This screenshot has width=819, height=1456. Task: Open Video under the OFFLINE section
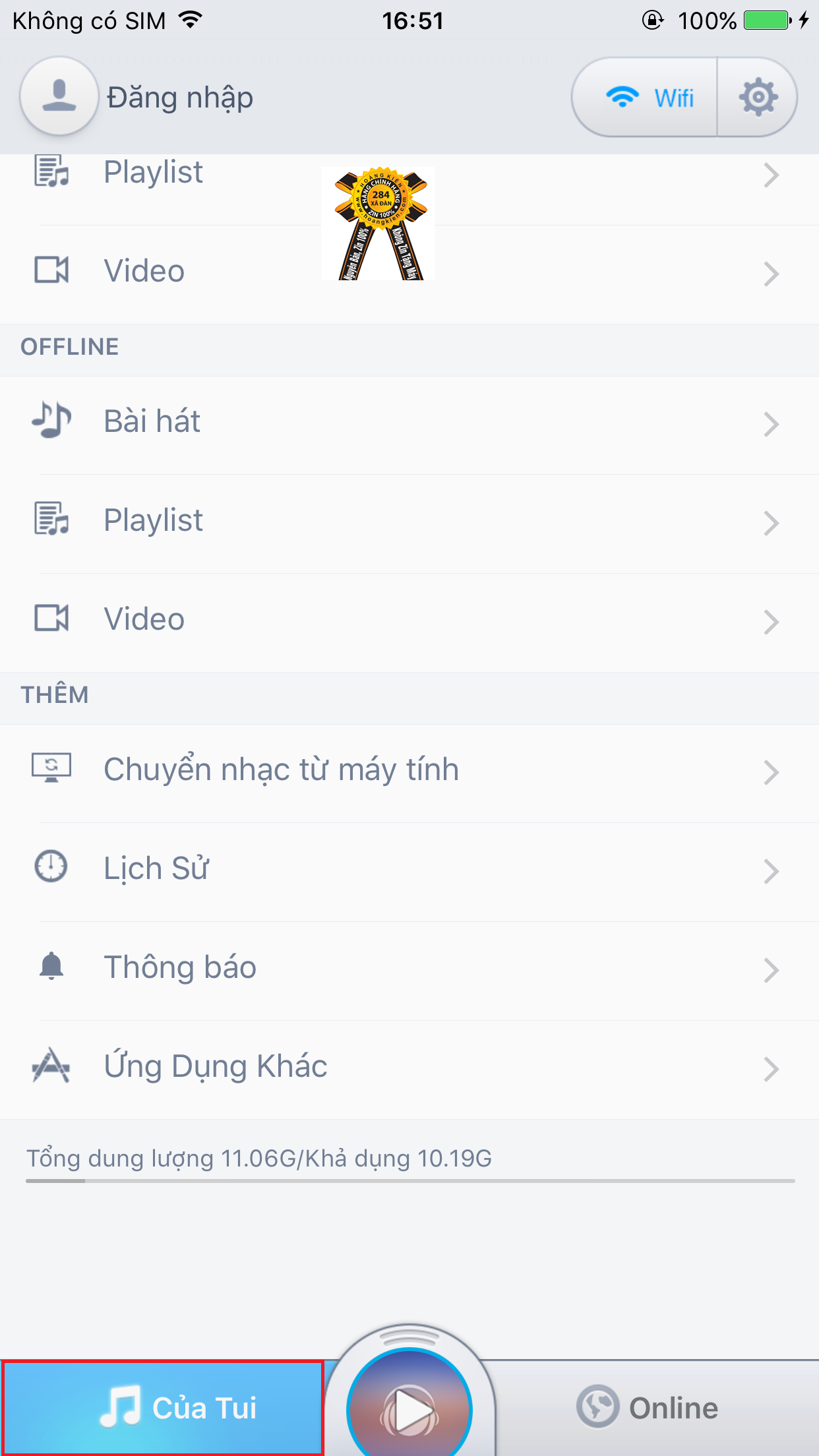[x=409, y=620]
